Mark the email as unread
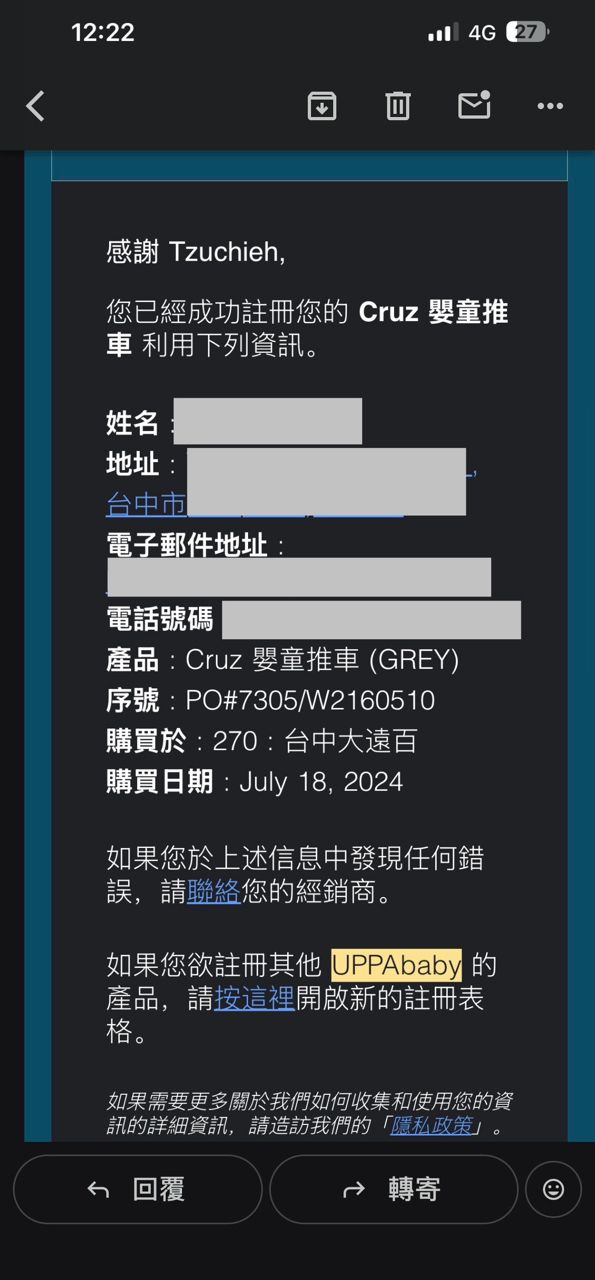Viewport: 595px width, 1280px height. 474,105
